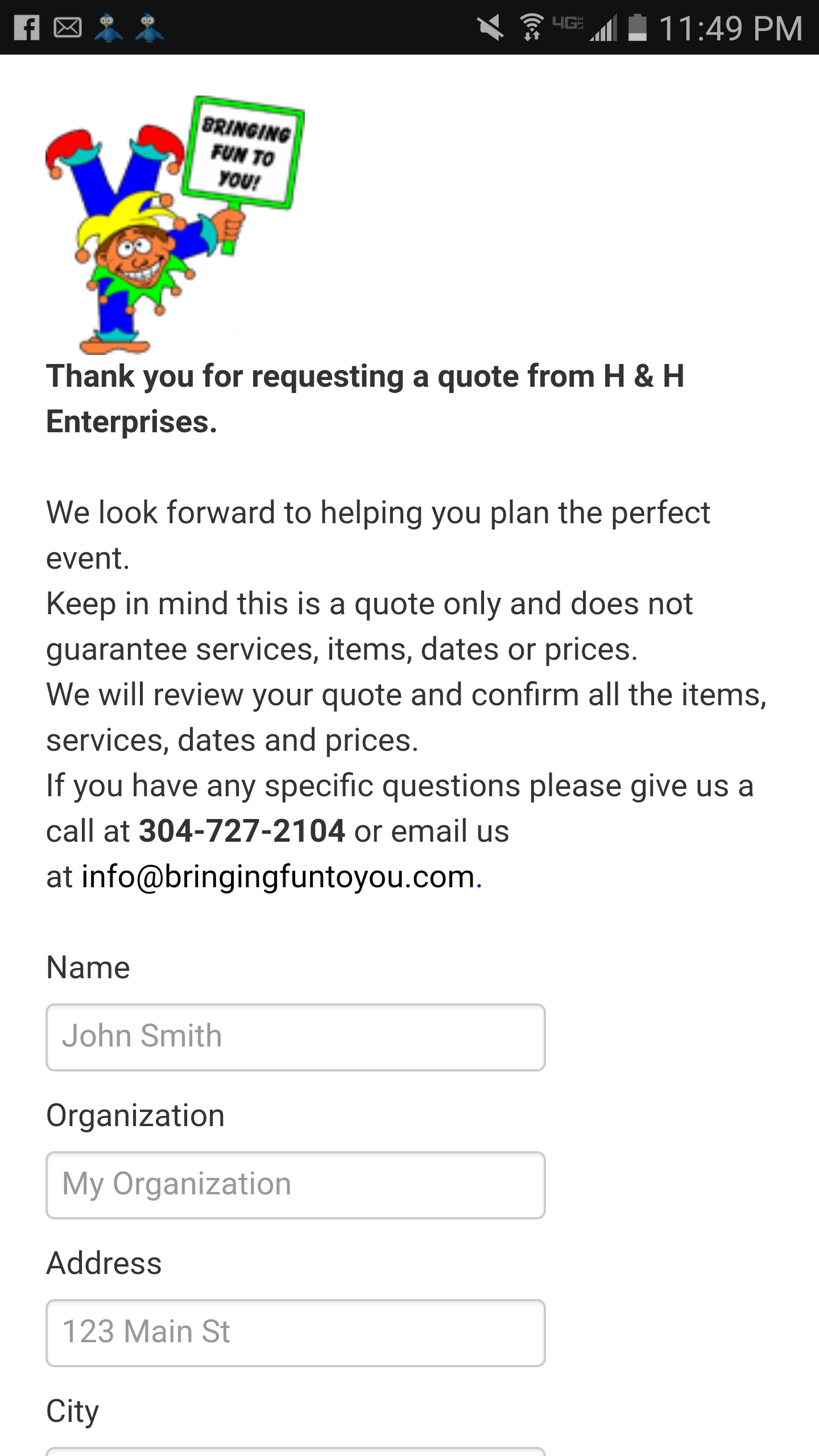The width and height of the screenshot is (819, 1456).
Task: Open the info@bringingfuntoyou.com email link
Action: click(x=278, y=876)
